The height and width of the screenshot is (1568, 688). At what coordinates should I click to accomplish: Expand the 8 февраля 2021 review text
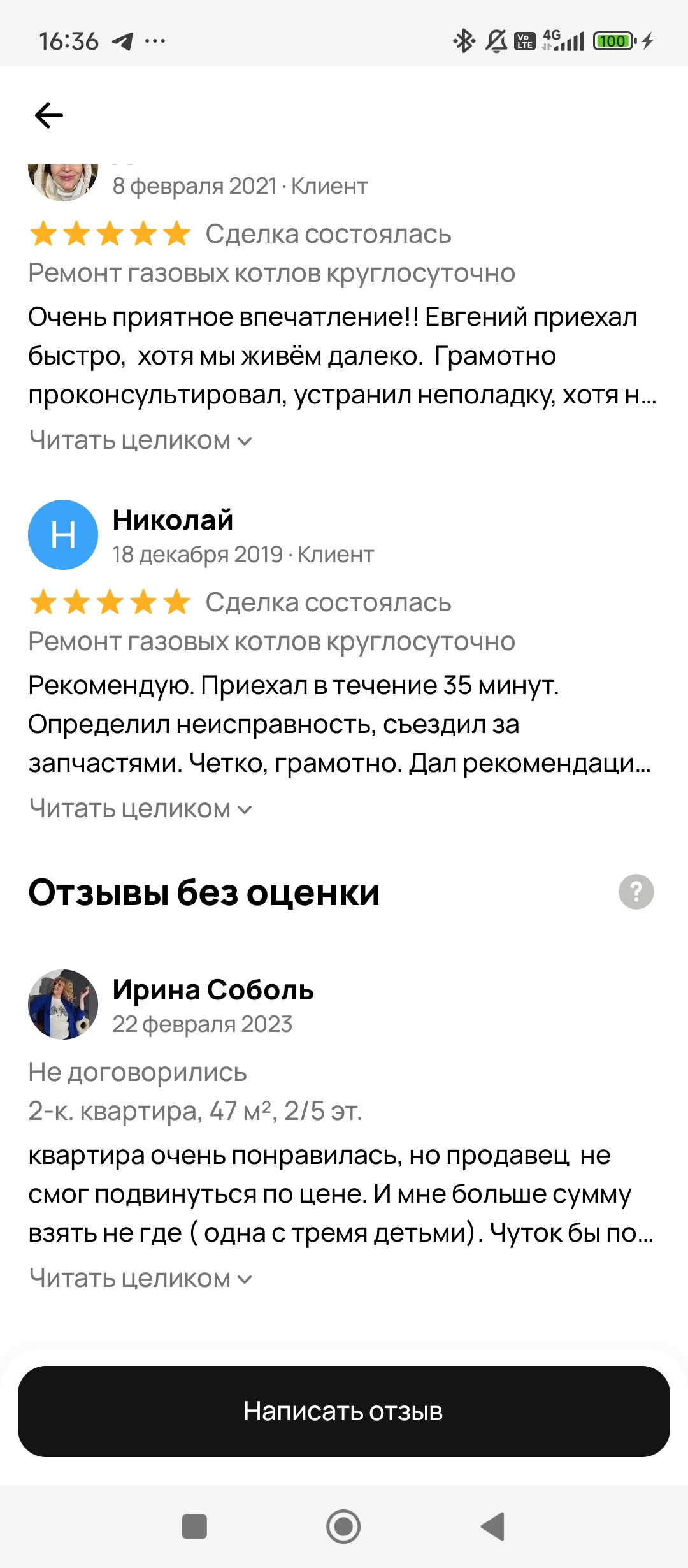[140, 440]
